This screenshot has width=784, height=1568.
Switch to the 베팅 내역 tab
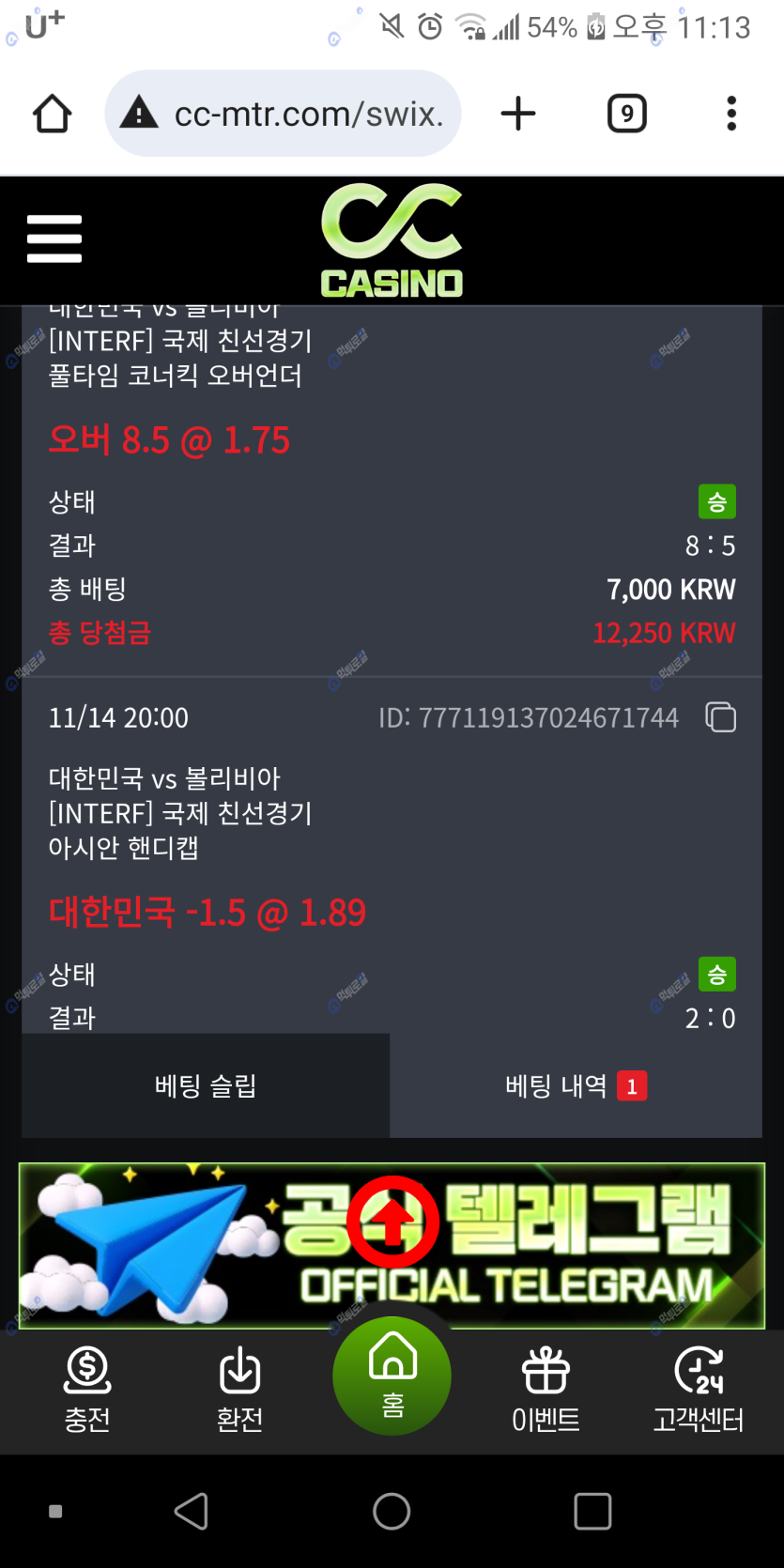[x=576, y=1086]
